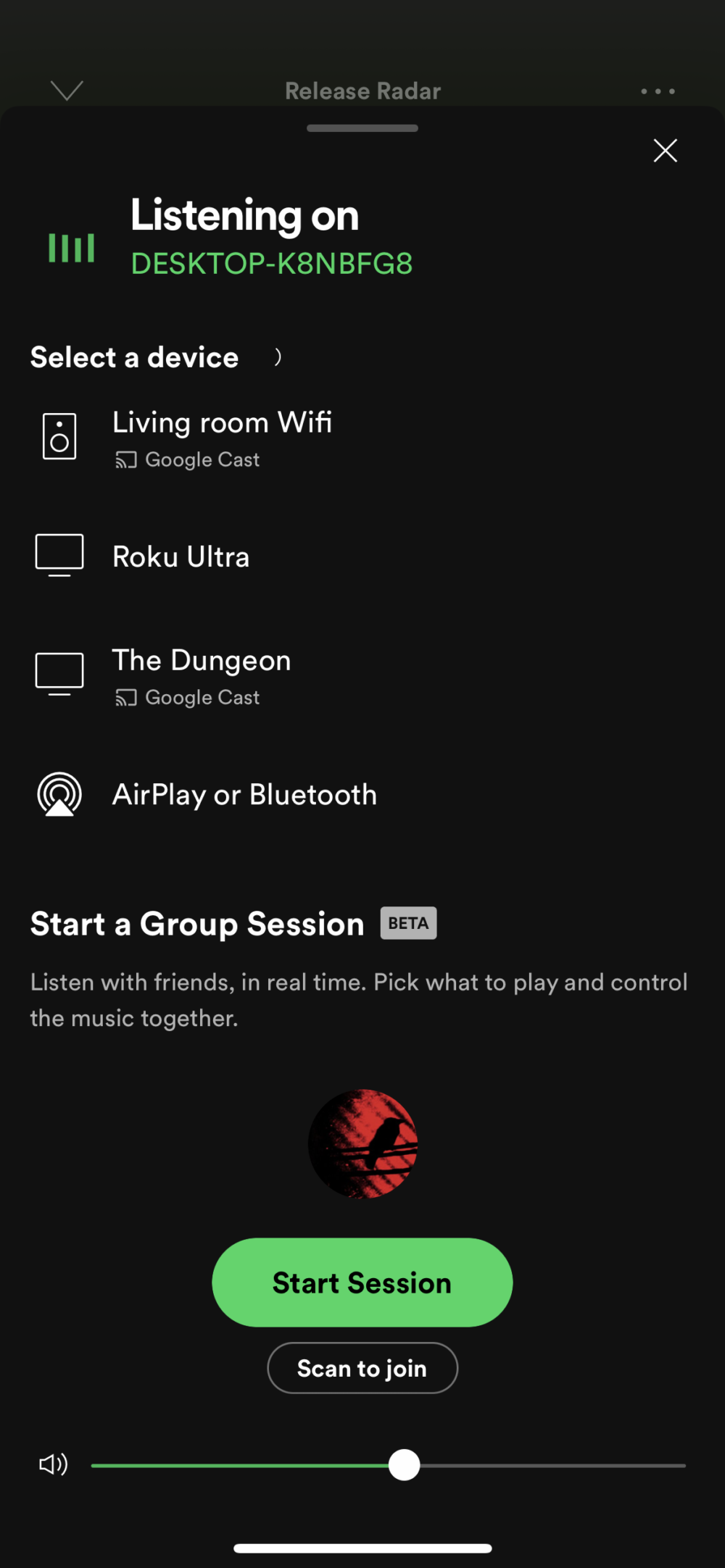
Task: Collapse the player with the down chevron
Action: 67,91
